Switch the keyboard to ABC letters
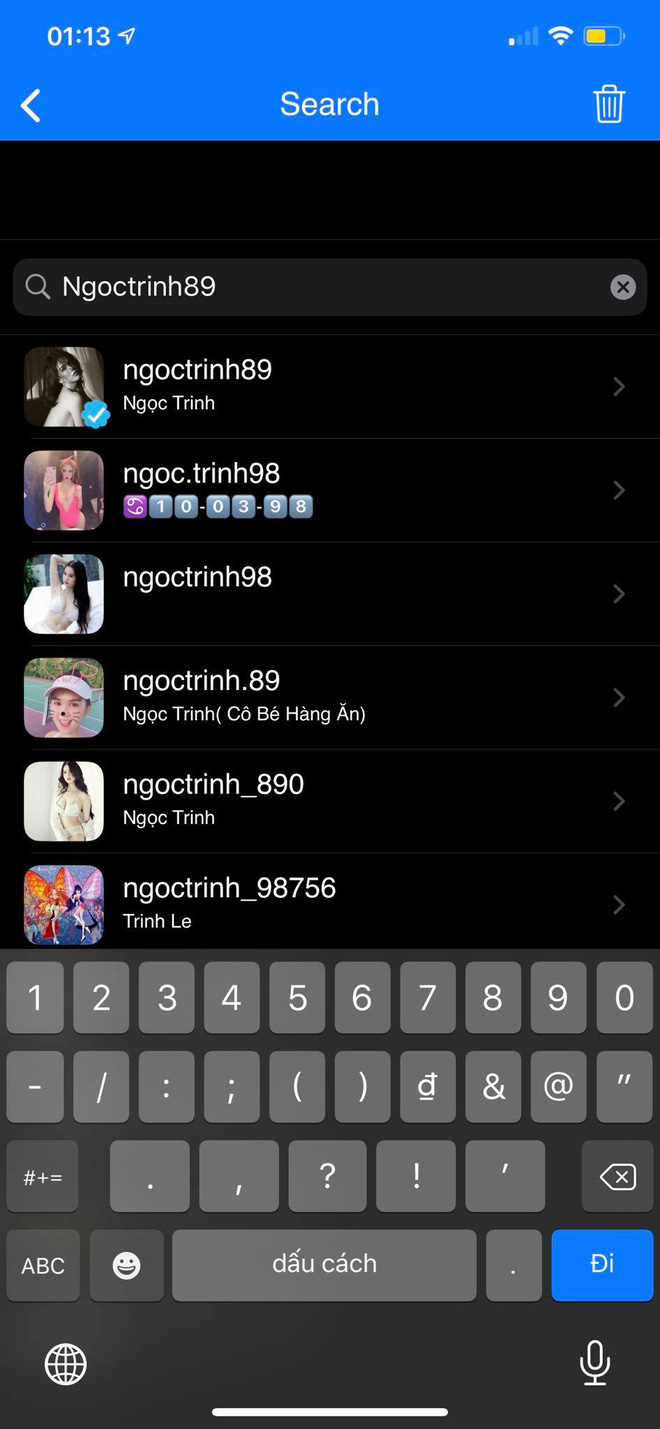 tap(43, 1266)
